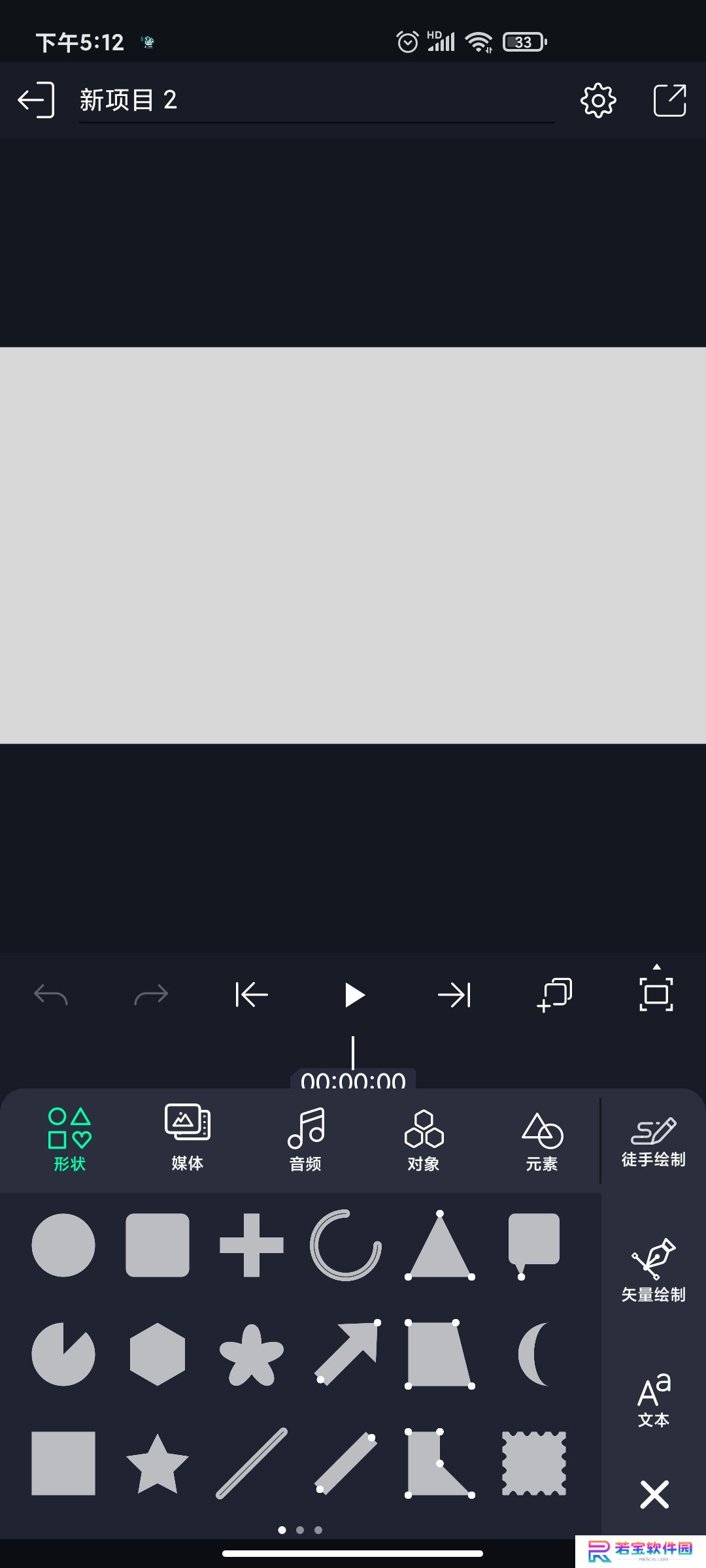Open project settings gear
The height and width of the screenshot is (1568, 706).
click(598, 100)
